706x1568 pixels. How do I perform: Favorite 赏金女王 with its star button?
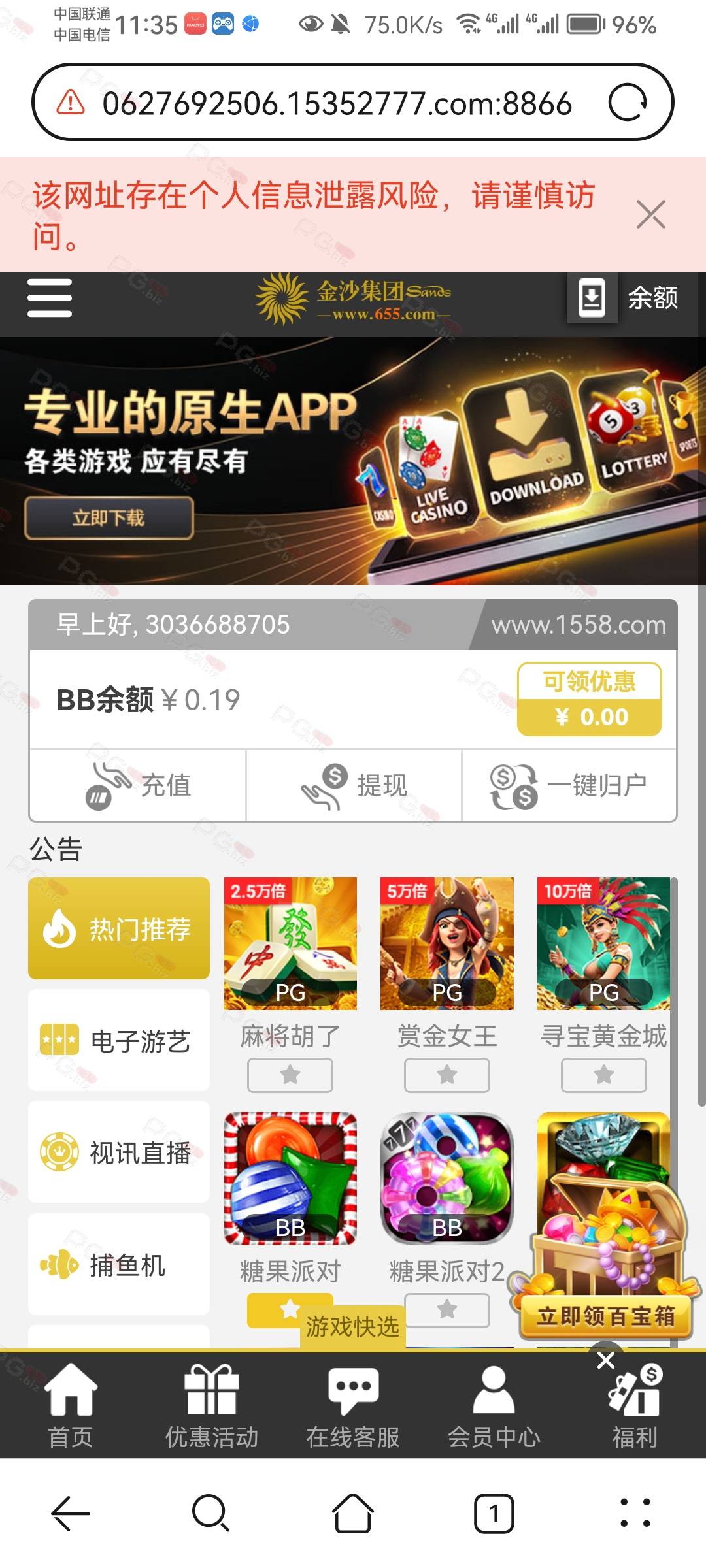tap(447, 1075)
